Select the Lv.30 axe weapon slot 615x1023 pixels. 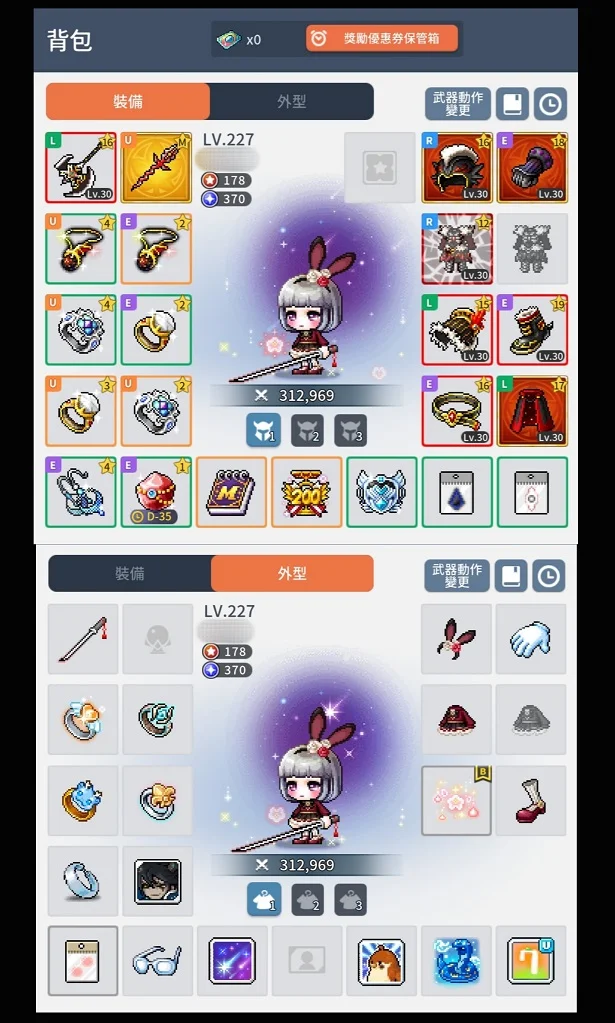pos(82,167)
